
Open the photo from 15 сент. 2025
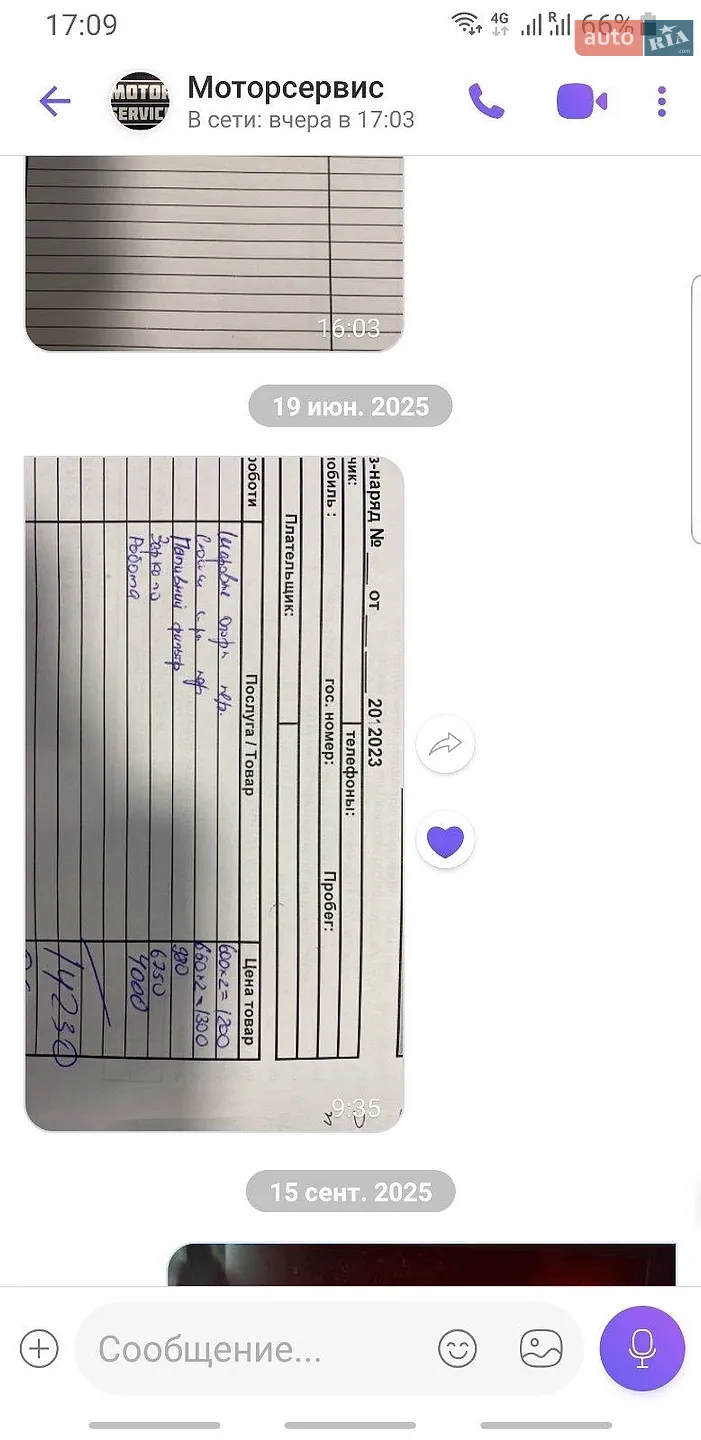pos(422,1265)
